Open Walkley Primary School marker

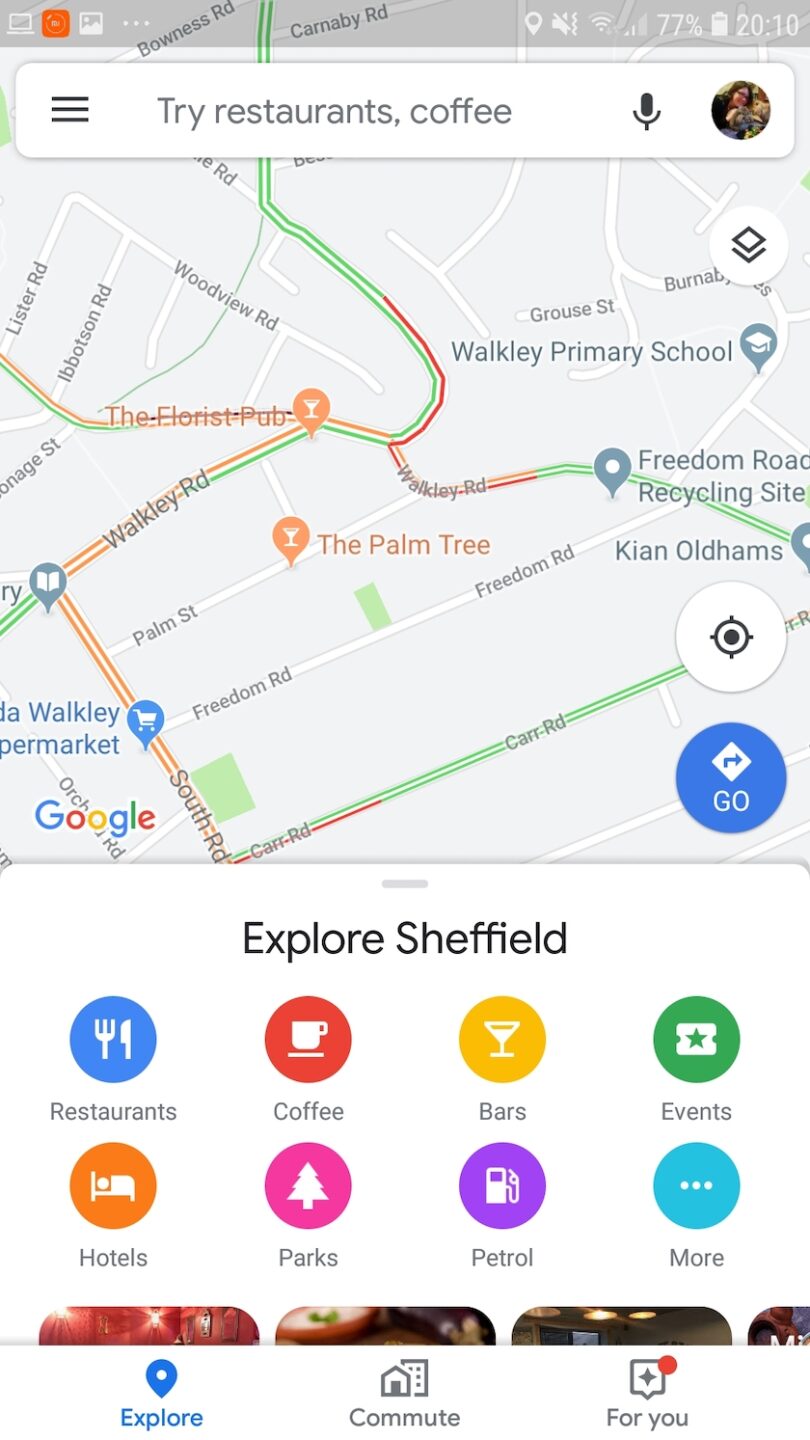coord(759,347)
